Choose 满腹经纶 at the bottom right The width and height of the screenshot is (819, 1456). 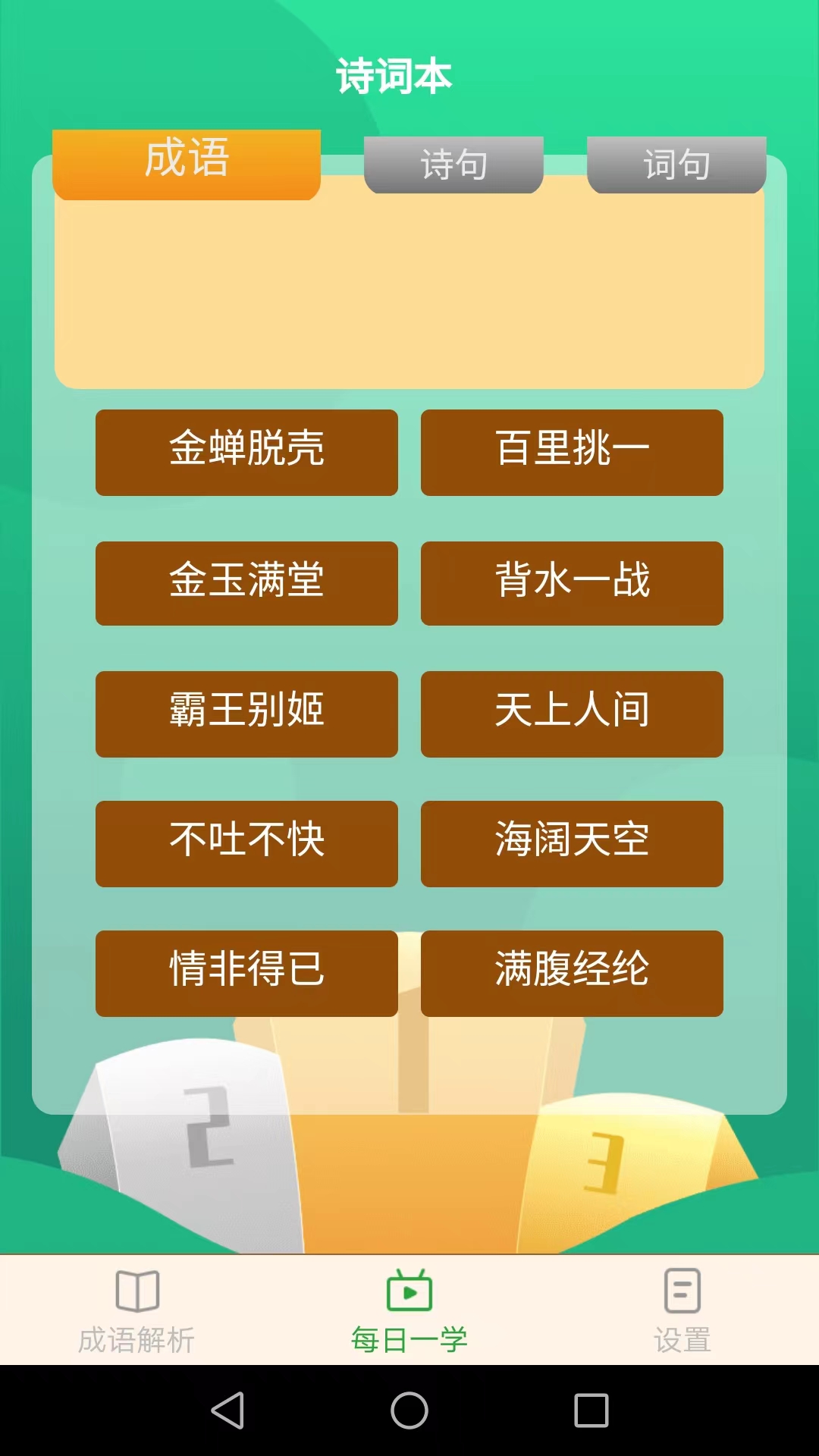coord(572,974)
